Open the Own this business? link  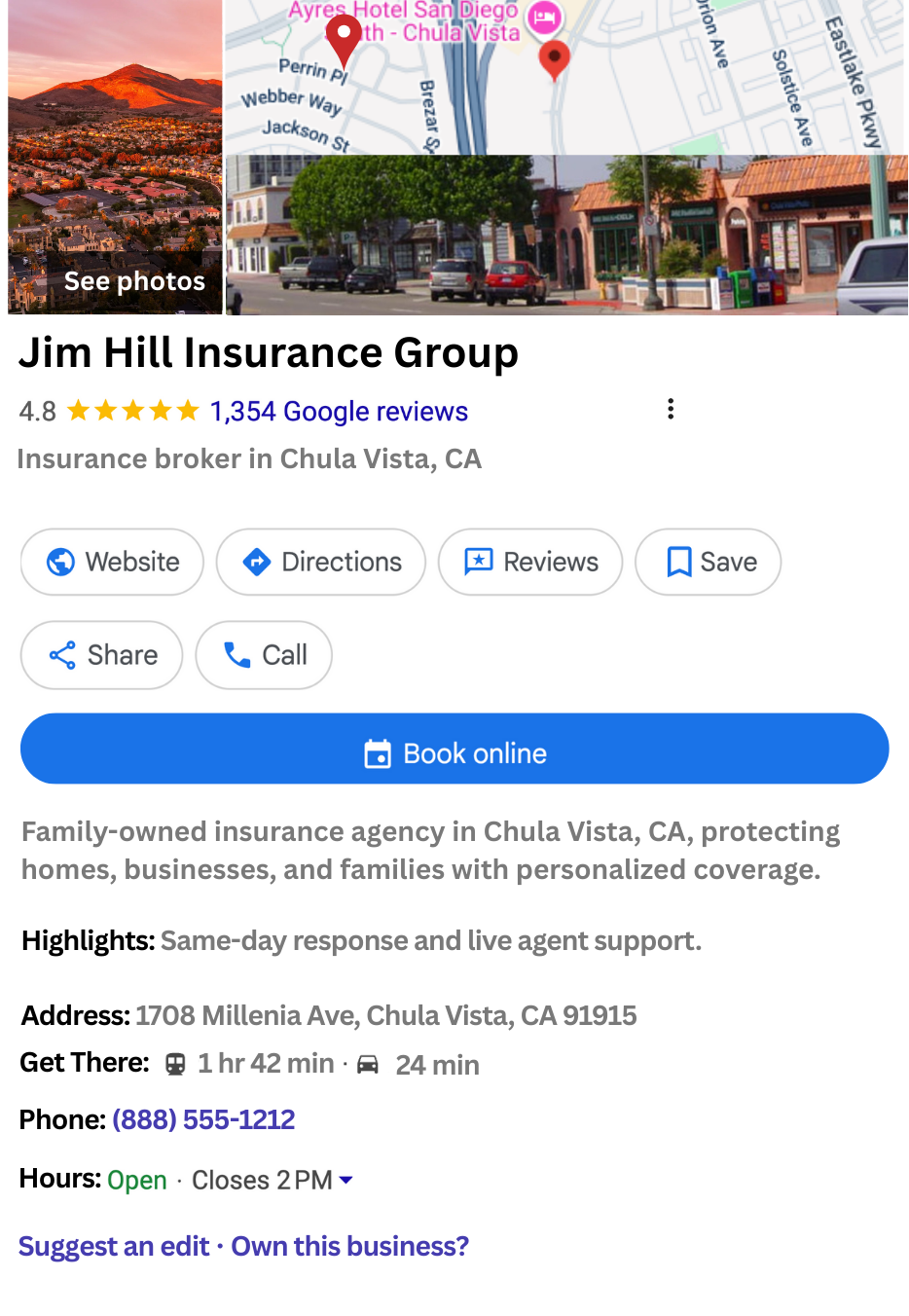350,1247
